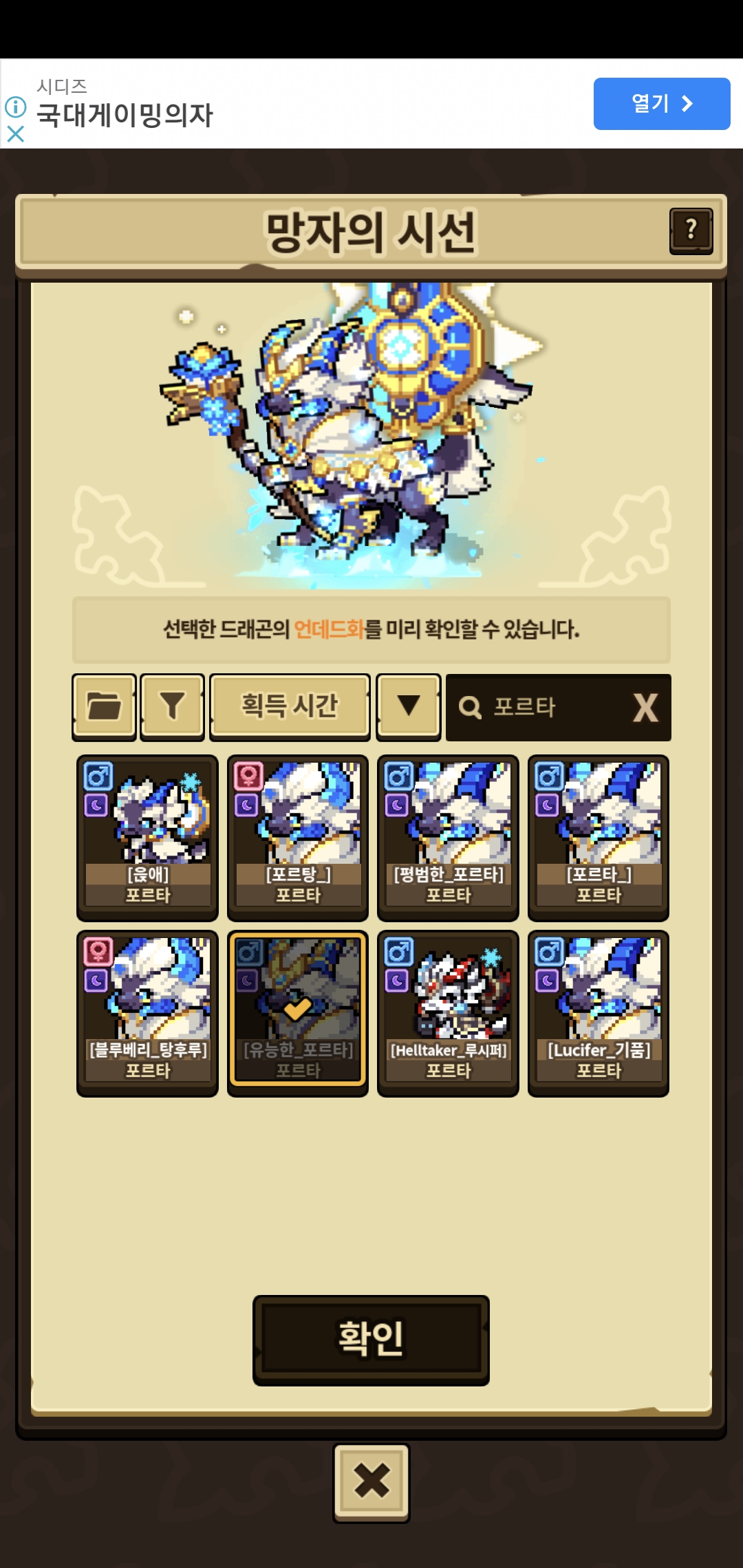Confirm with the 확인 button
Image resolution: width=743 pixels, height=1568 pixels.
[x=371, y=1340]
